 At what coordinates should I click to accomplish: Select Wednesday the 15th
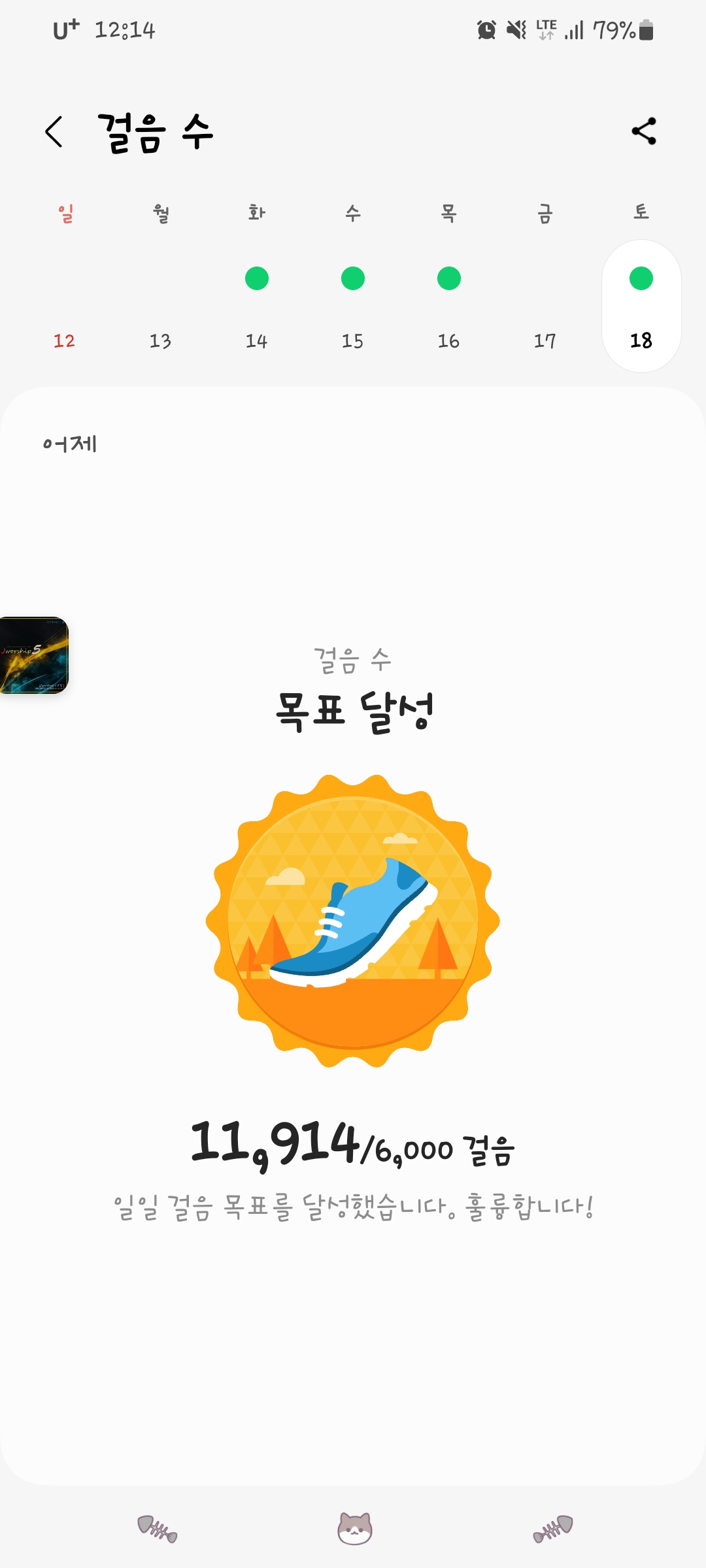pyautogui.click(x=352, y=307)
